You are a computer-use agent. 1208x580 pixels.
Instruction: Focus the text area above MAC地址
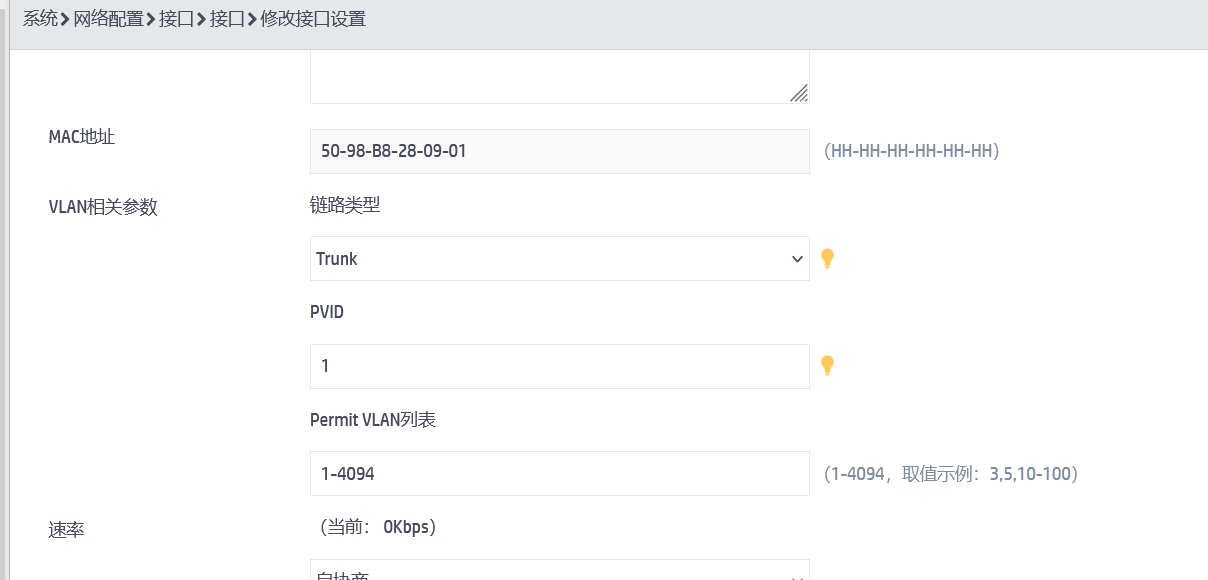pos(559,80)
